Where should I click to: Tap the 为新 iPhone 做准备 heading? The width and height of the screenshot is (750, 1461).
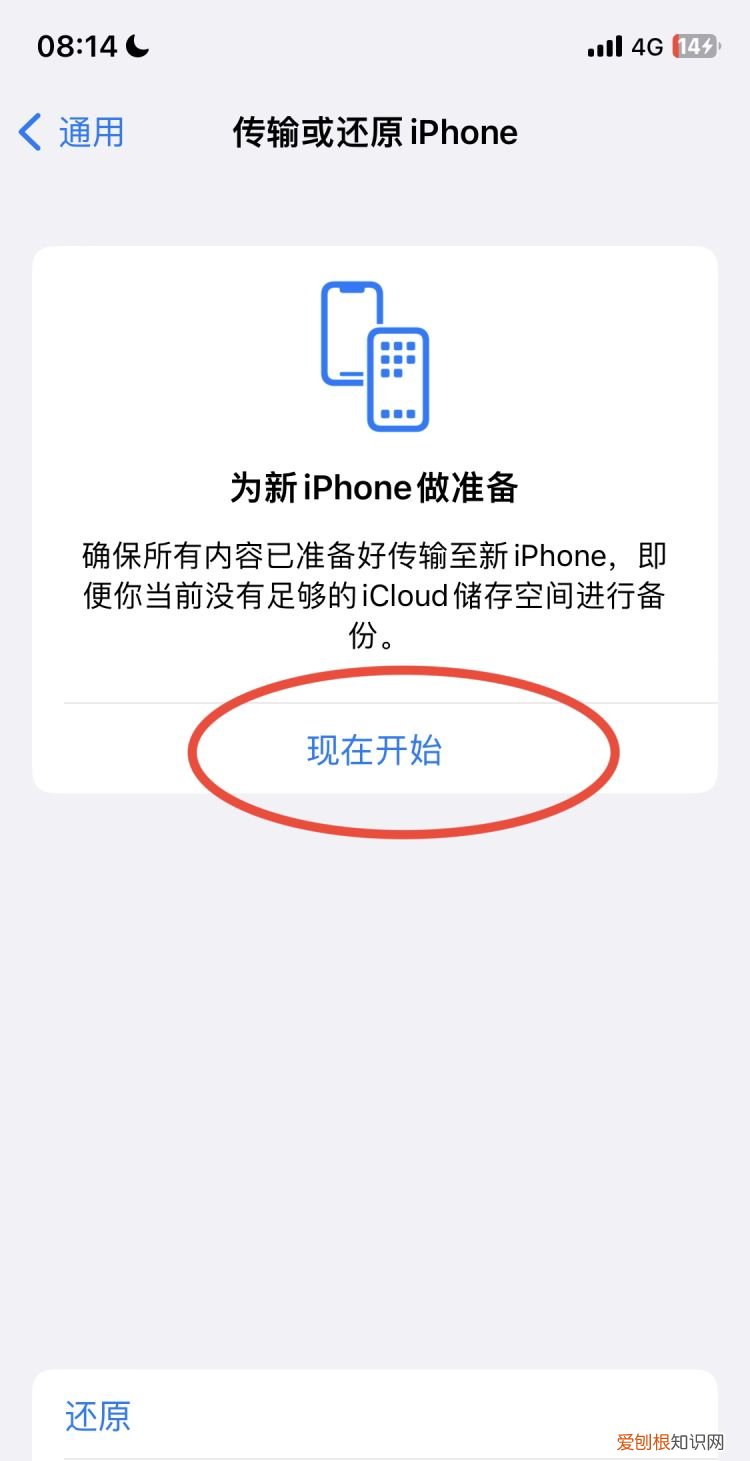pos(375,487)
